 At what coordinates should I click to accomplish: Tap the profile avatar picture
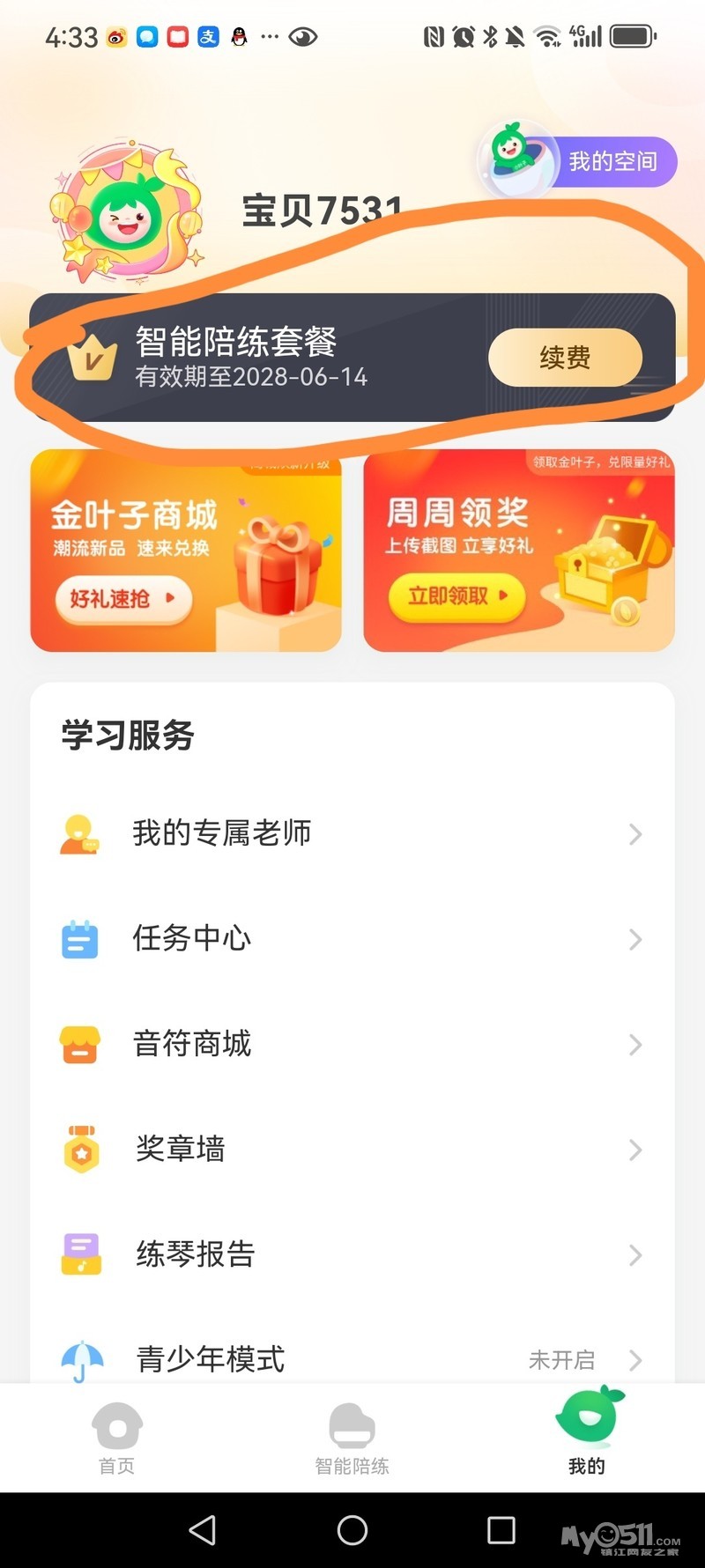point(130,214)
